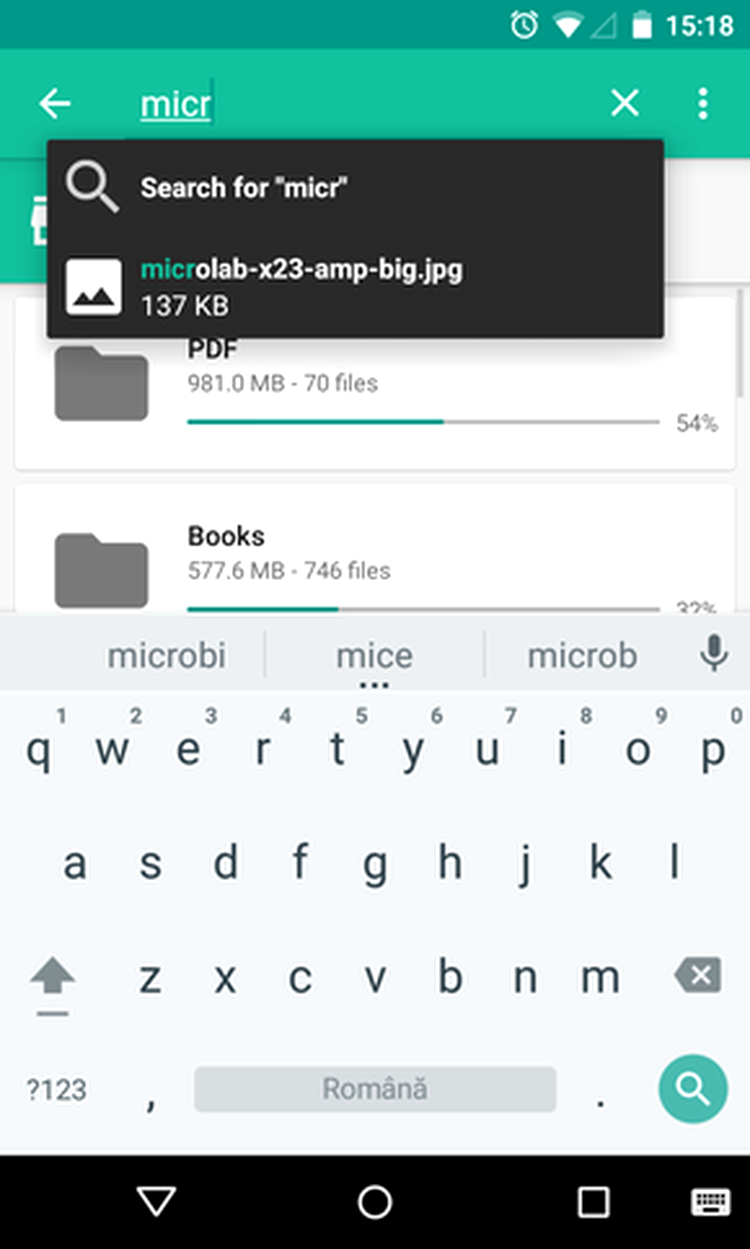This screenshot has height=1249, width=750.
Task: Open the Books folder card
Action: click(375, 550)
